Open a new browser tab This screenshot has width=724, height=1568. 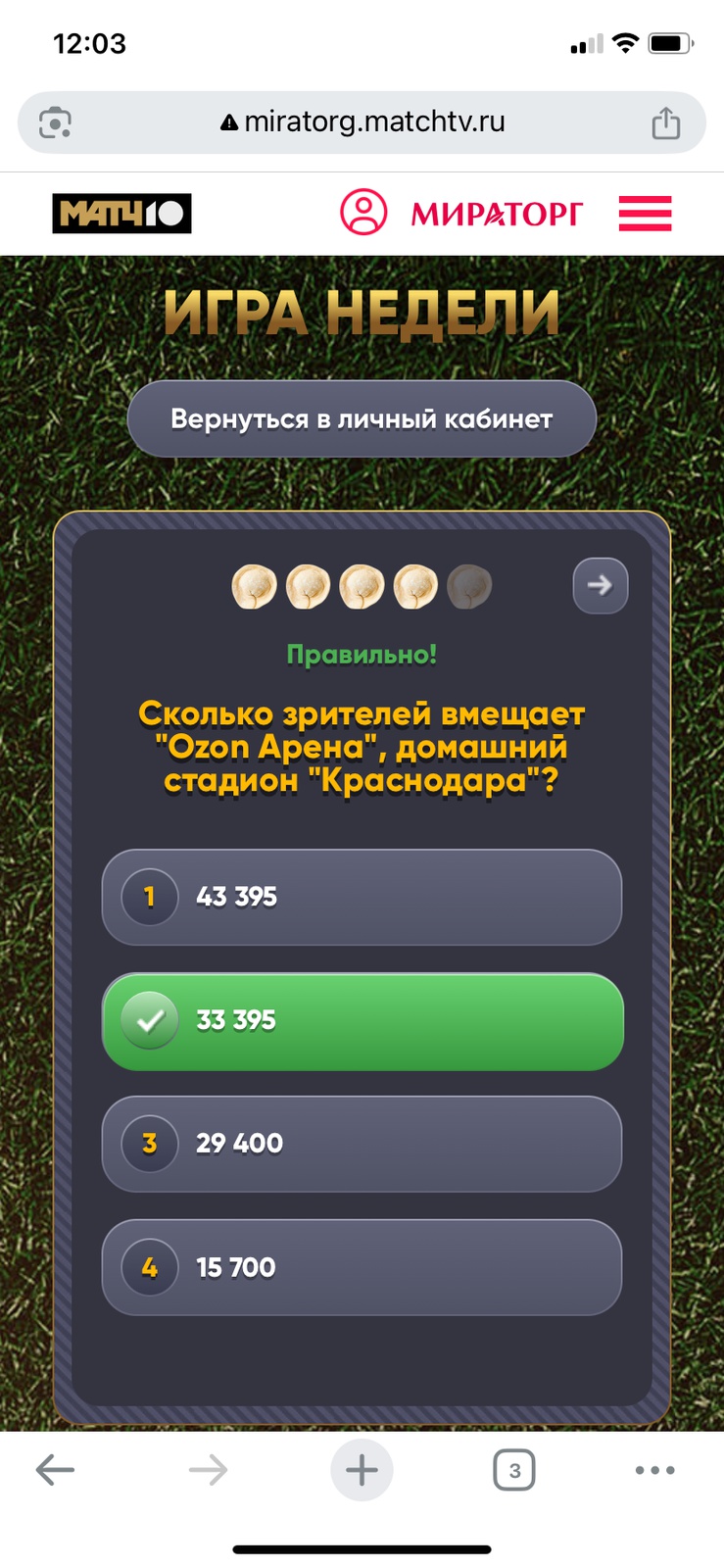coord(362,1470)
